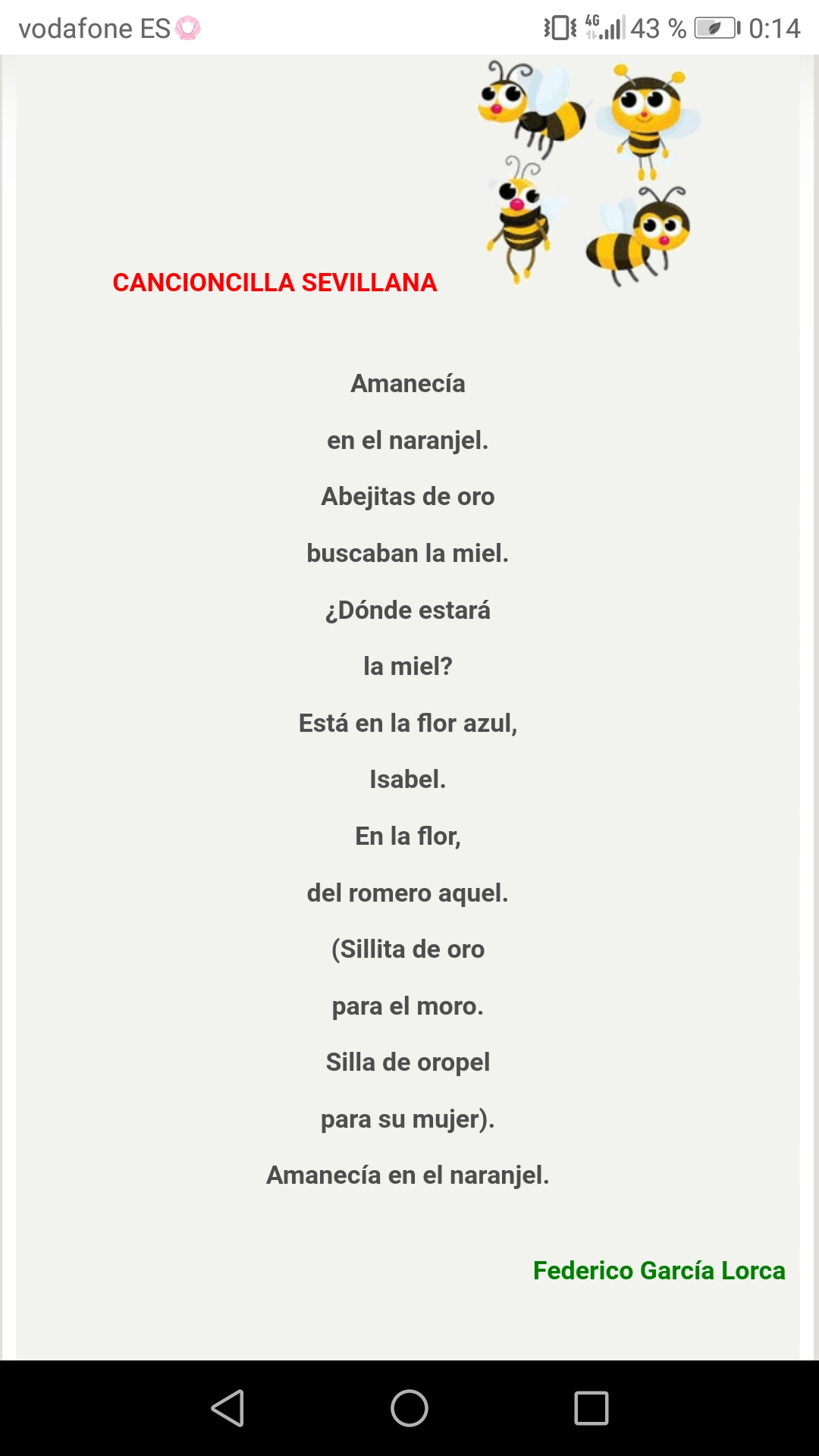This screenshot has height=1456, width=819.
Task: Return to the home screen
Action: 409,1408
